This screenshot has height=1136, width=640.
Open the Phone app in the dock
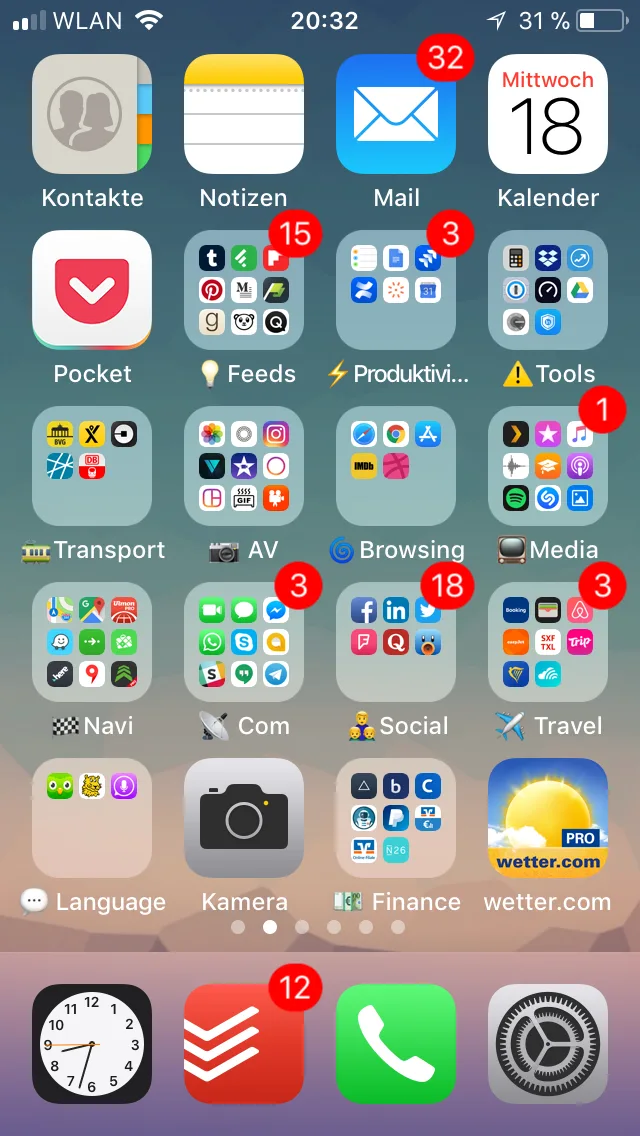tap(396, 1044)
